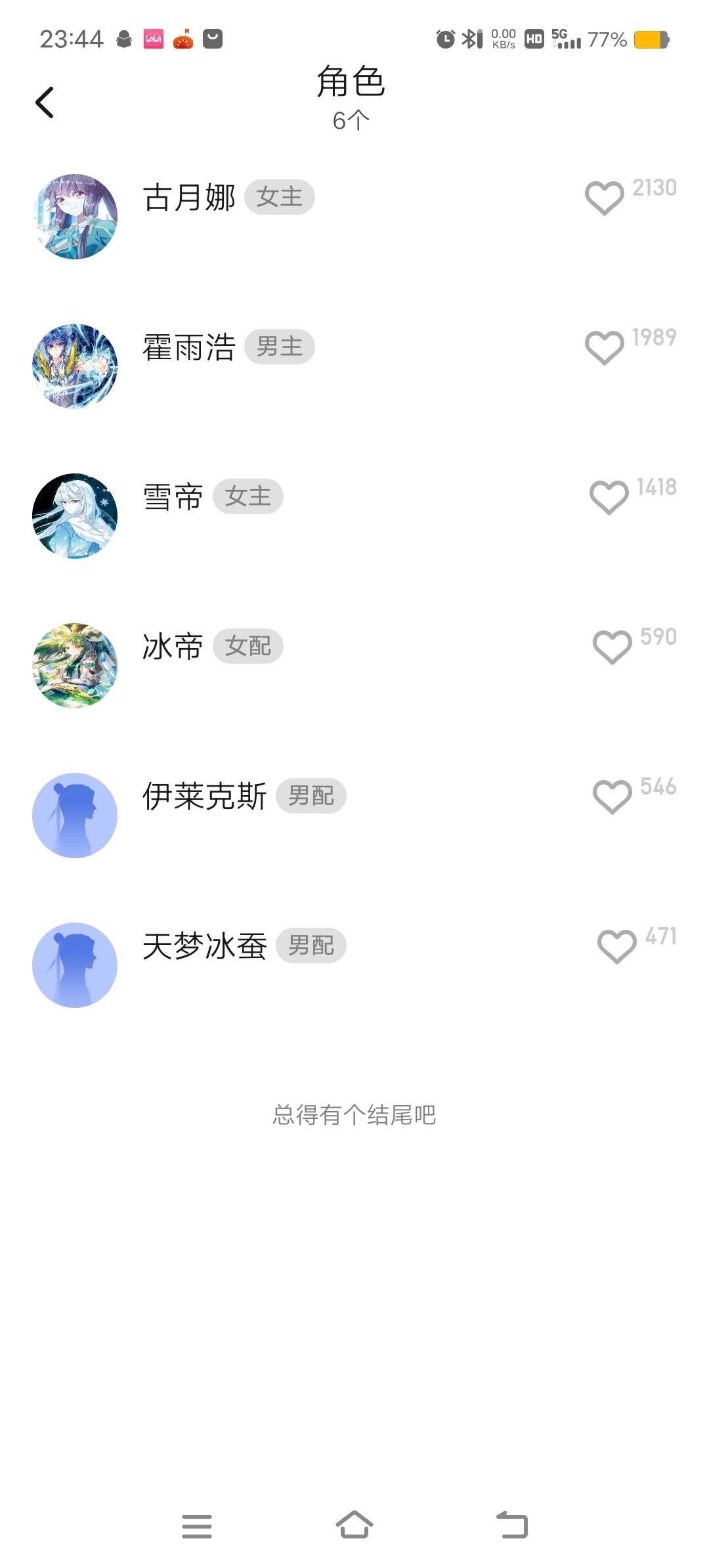This screenshot has height=1568, width=709.
Task: Open the 霍雨浩 character row
Action: (x=354, y=366)
